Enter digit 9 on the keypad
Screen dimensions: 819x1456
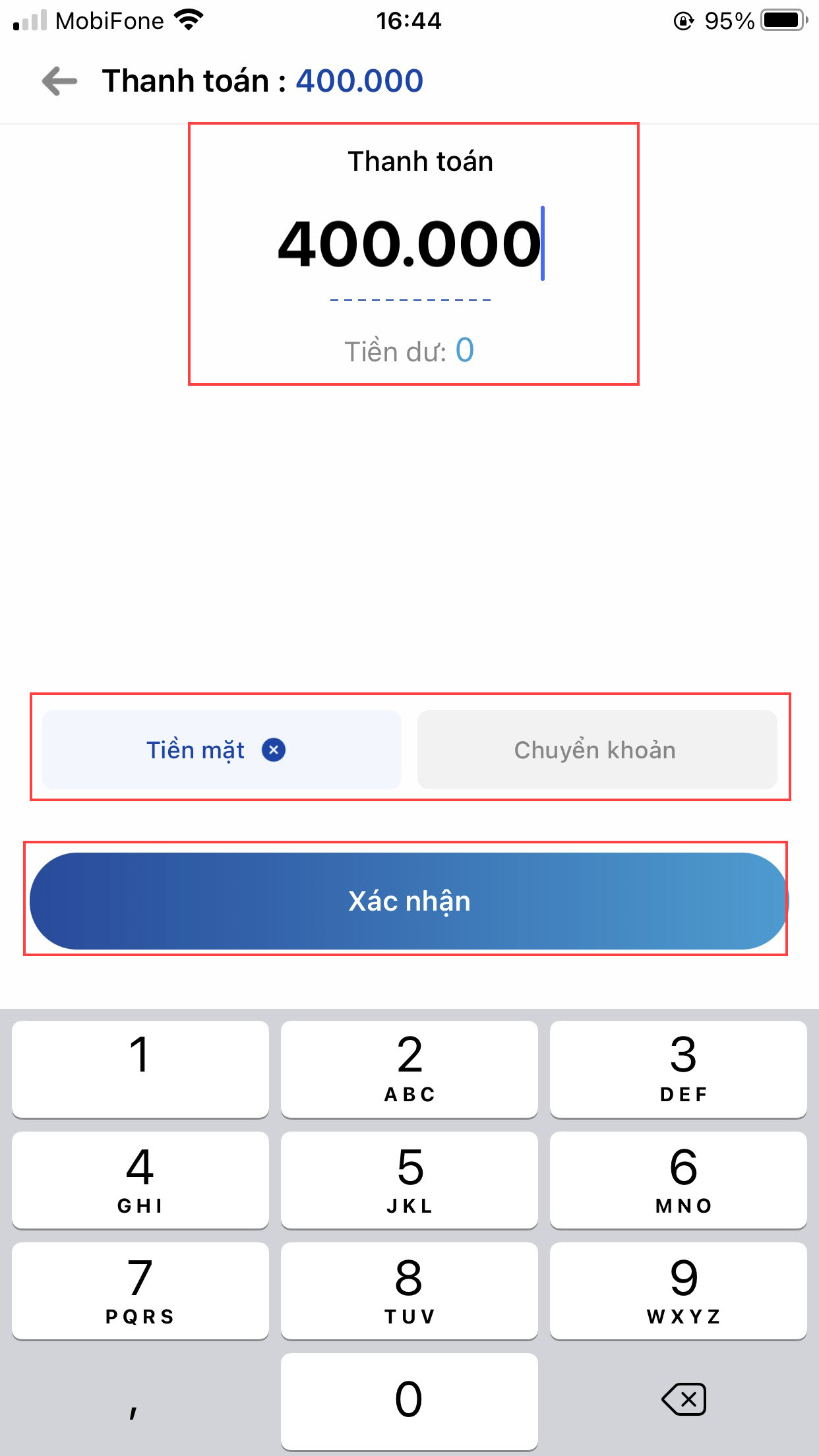(x=684, y=1290)
